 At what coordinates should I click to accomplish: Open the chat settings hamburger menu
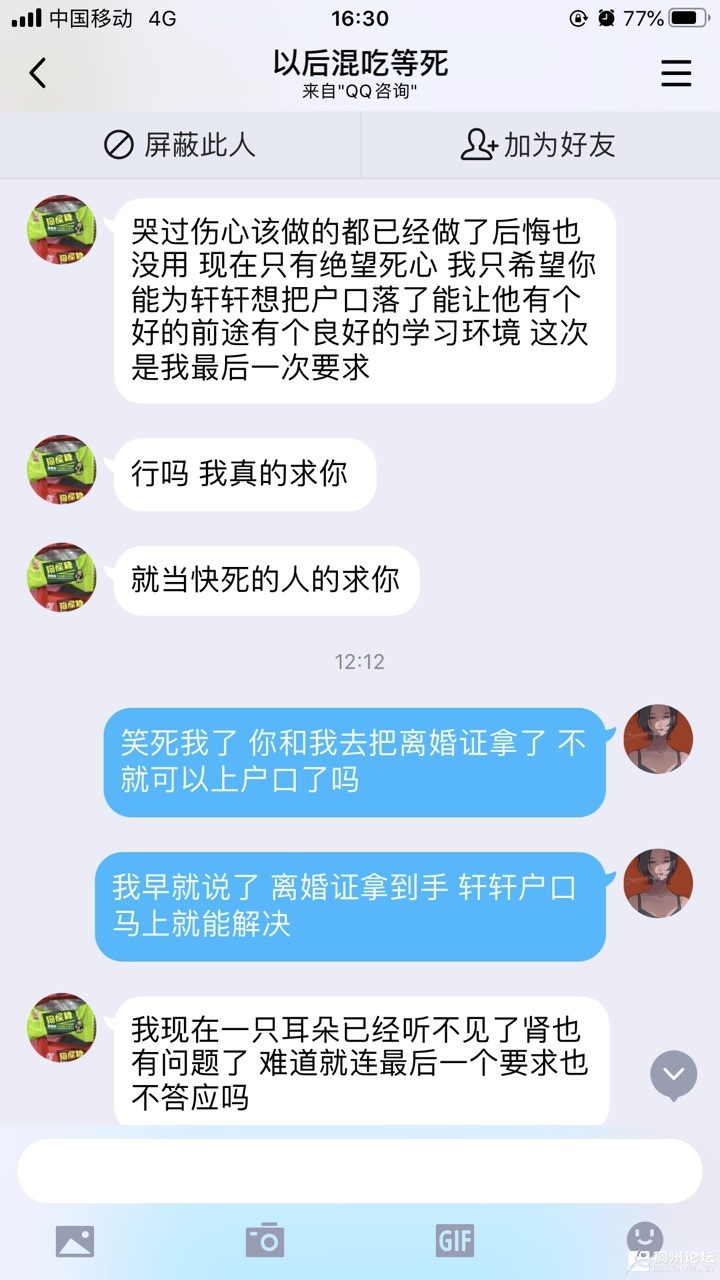point(676,73)
